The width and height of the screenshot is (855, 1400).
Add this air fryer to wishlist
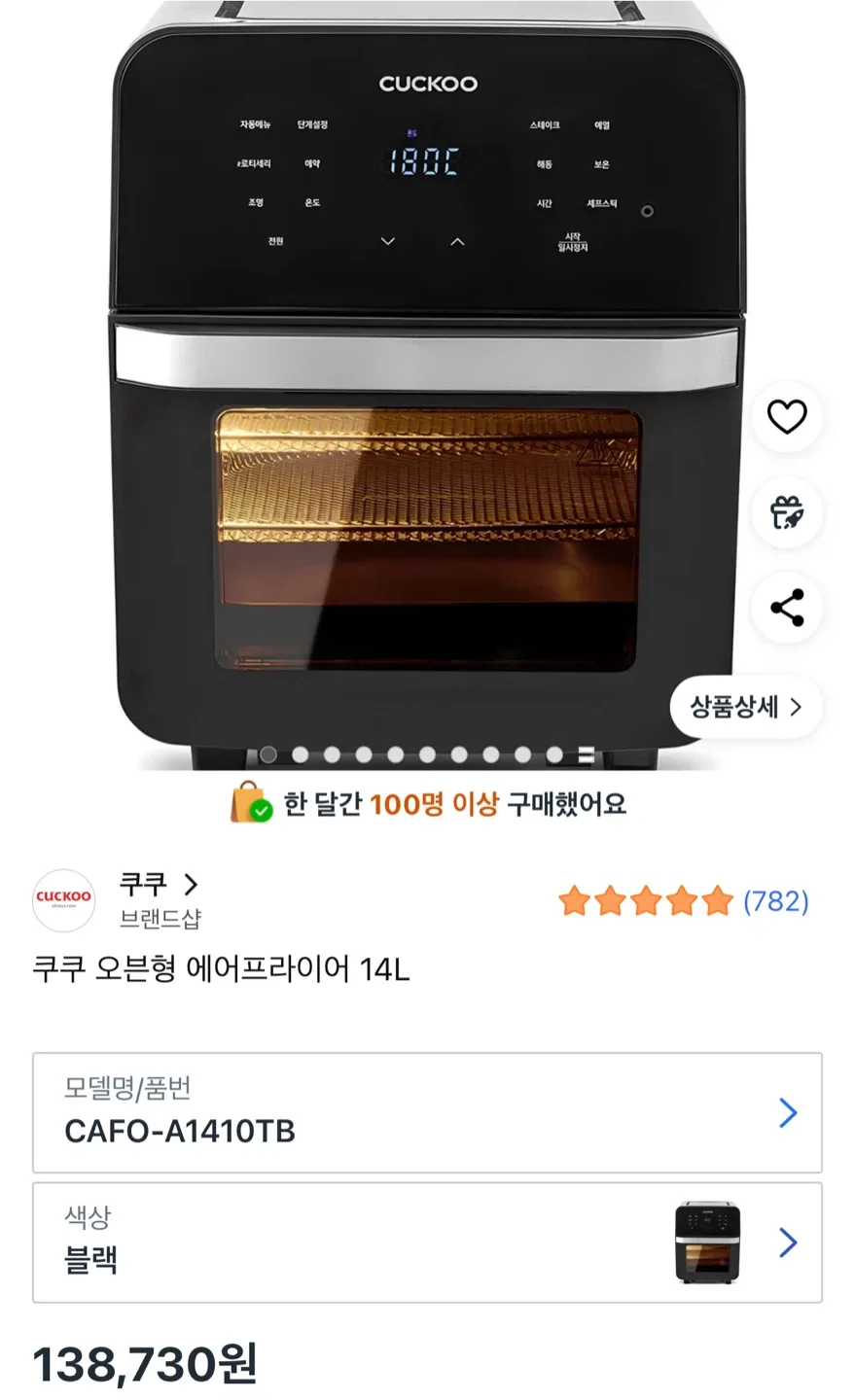(787, 417)
